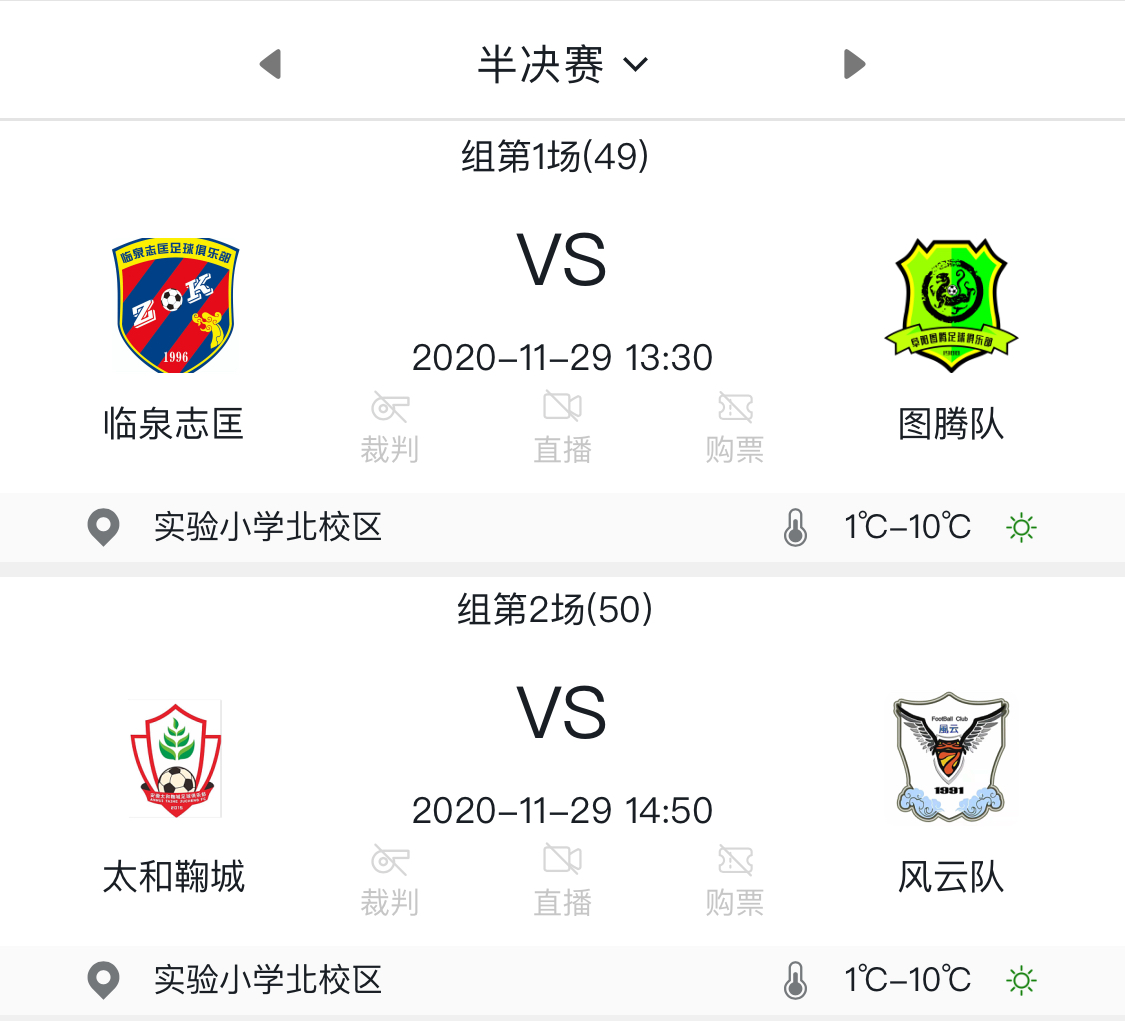
Task: Go to the next round with right arrow
Action: (854, 64)
